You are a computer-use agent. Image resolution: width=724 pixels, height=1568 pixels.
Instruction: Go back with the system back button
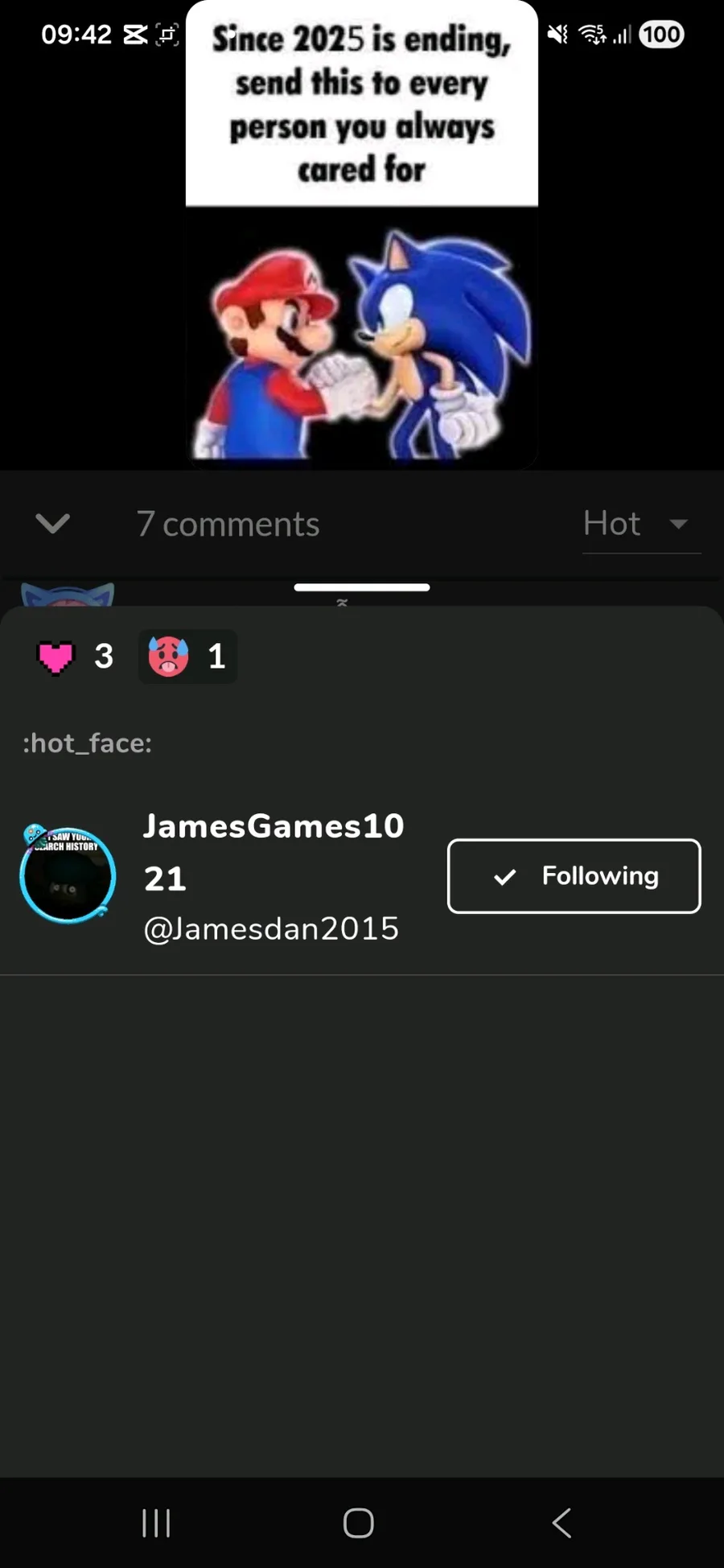[x=562, y=1523]
